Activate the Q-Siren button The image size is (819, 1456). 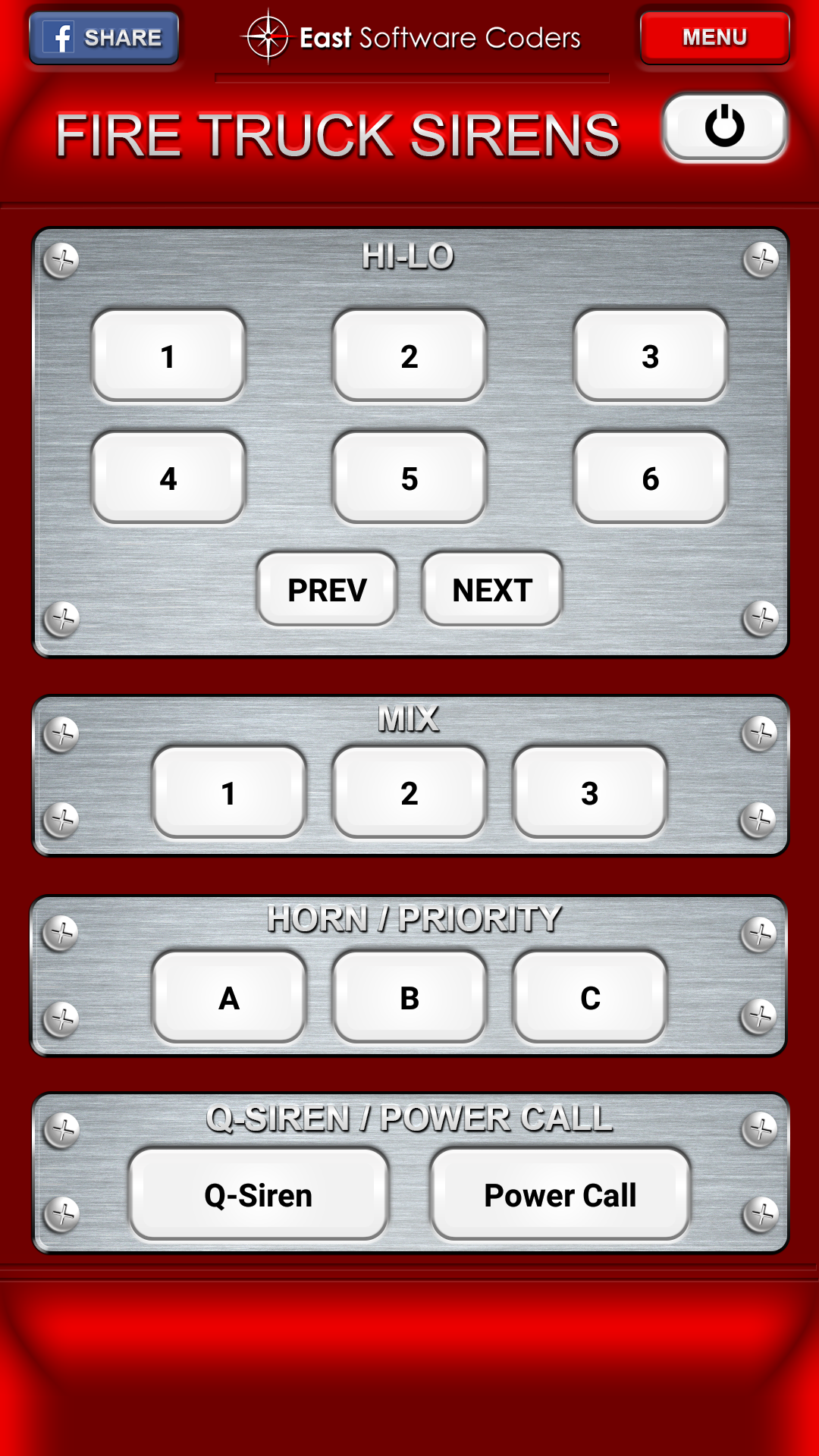point(259,1194)
